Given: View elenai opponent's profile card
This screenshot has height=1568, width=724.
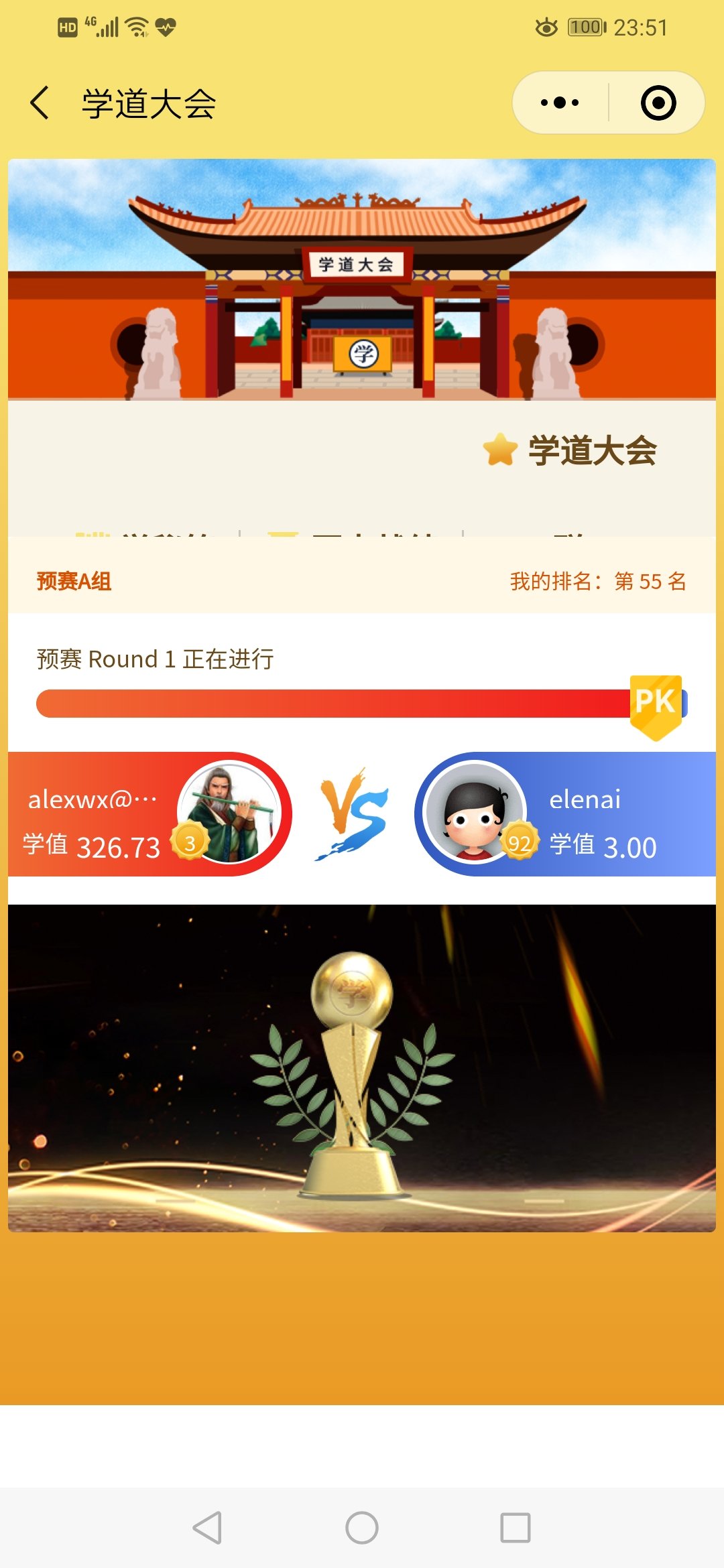Looking at the screenshot, I should (564, 814).
